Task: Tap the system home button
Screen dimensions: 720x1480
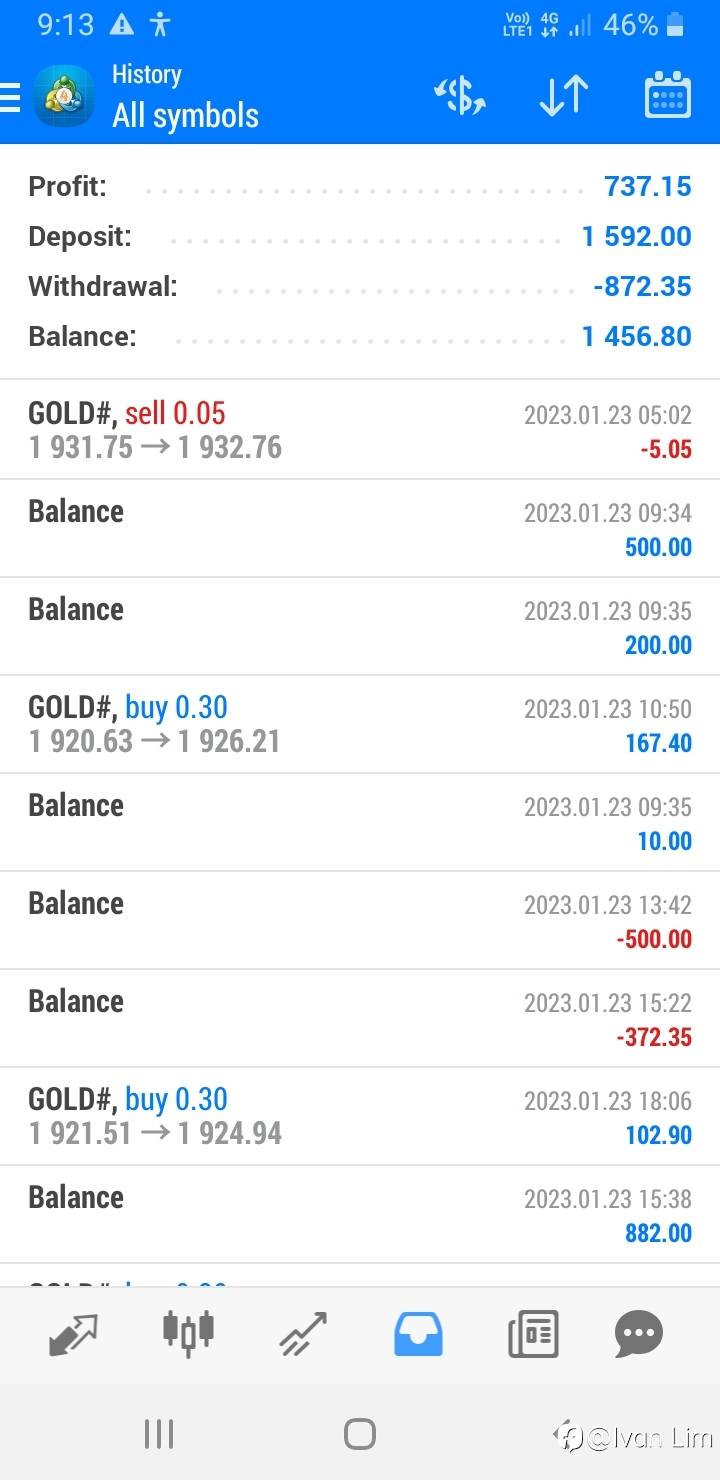Action: pos(360,1434)
